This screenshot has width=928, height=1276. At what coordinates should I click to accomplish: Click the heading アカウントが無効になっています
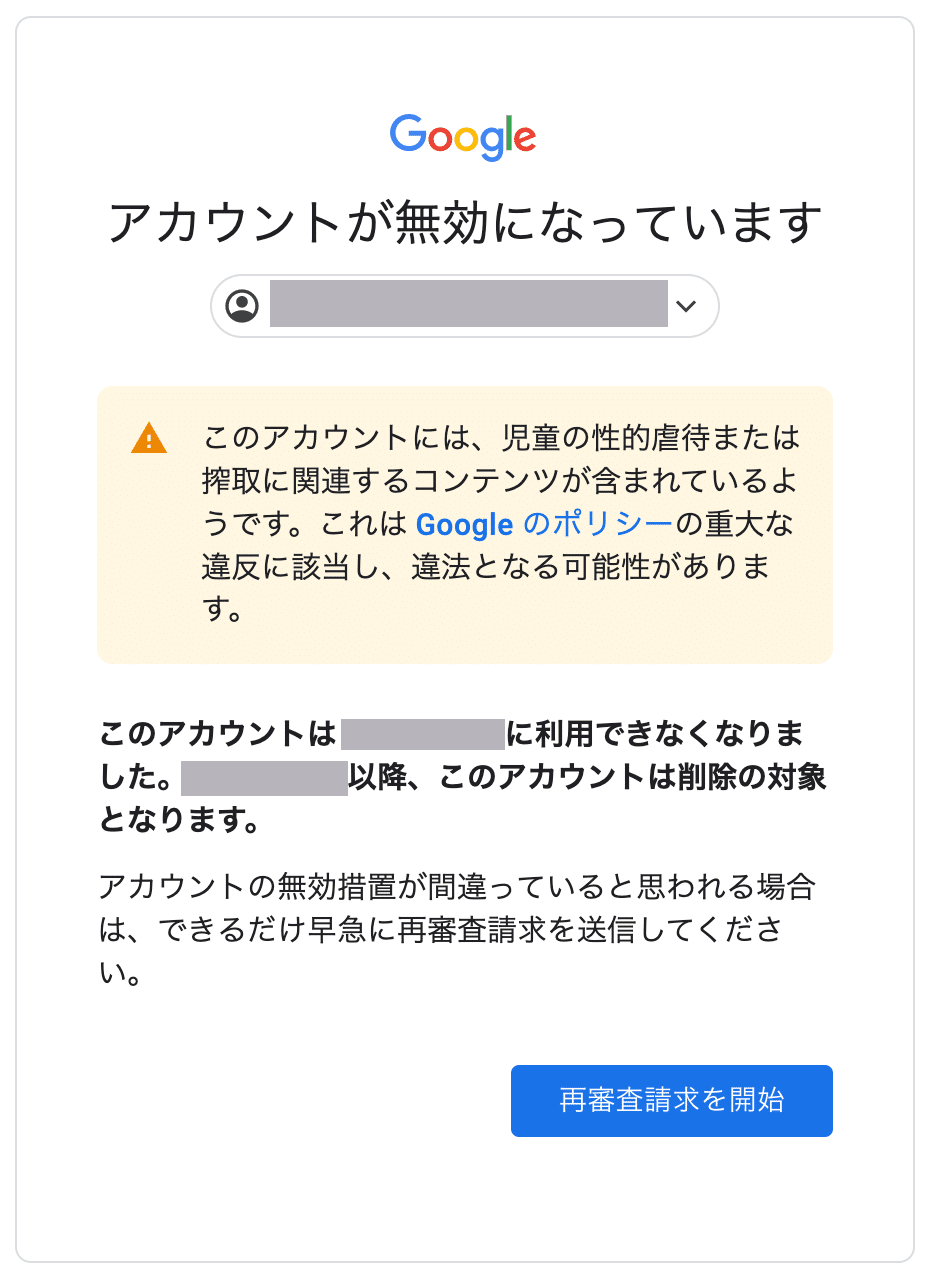click(464, 218)
